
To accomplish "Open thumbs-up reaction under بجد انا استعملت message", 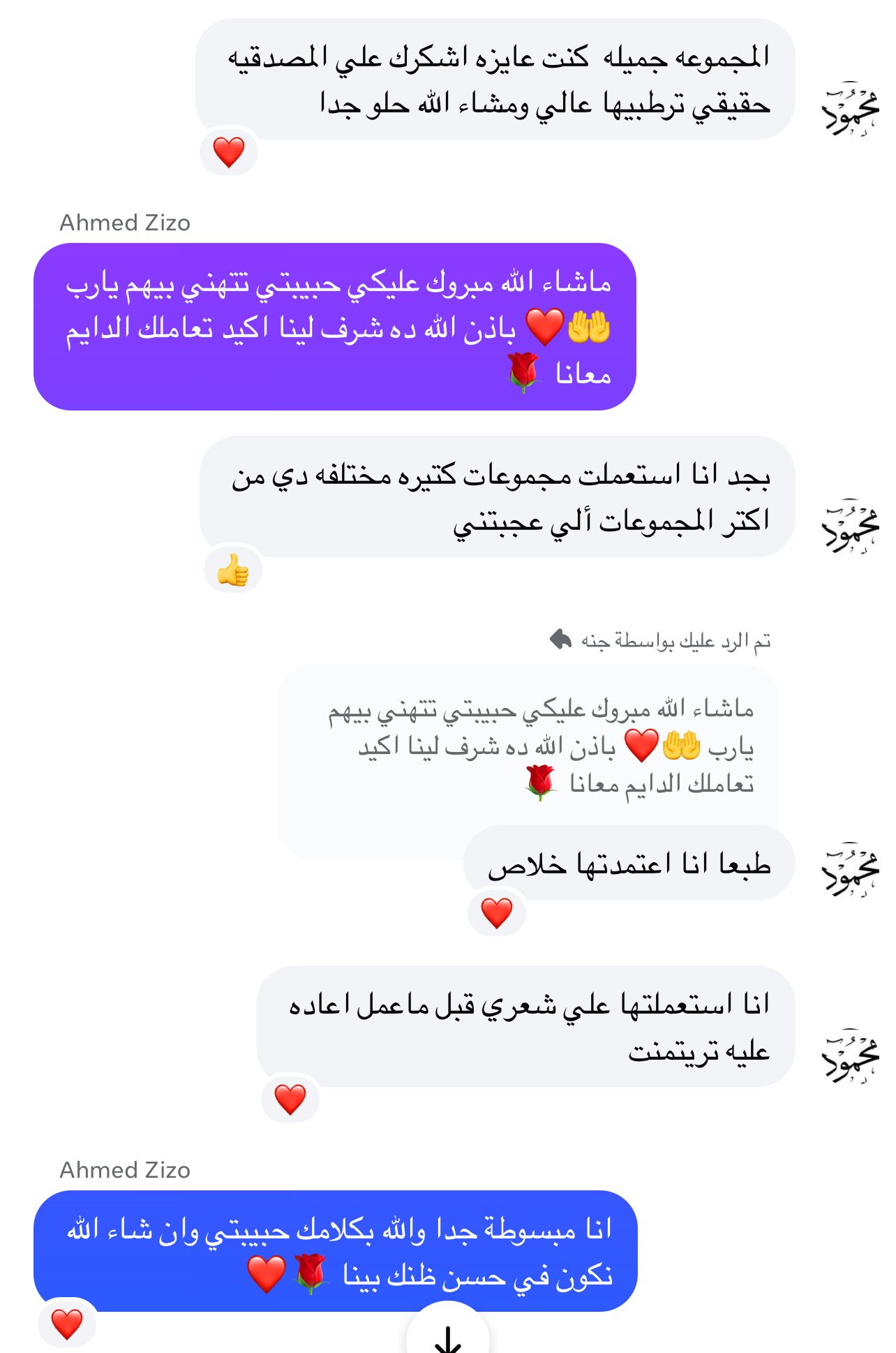I will [233, 570].
